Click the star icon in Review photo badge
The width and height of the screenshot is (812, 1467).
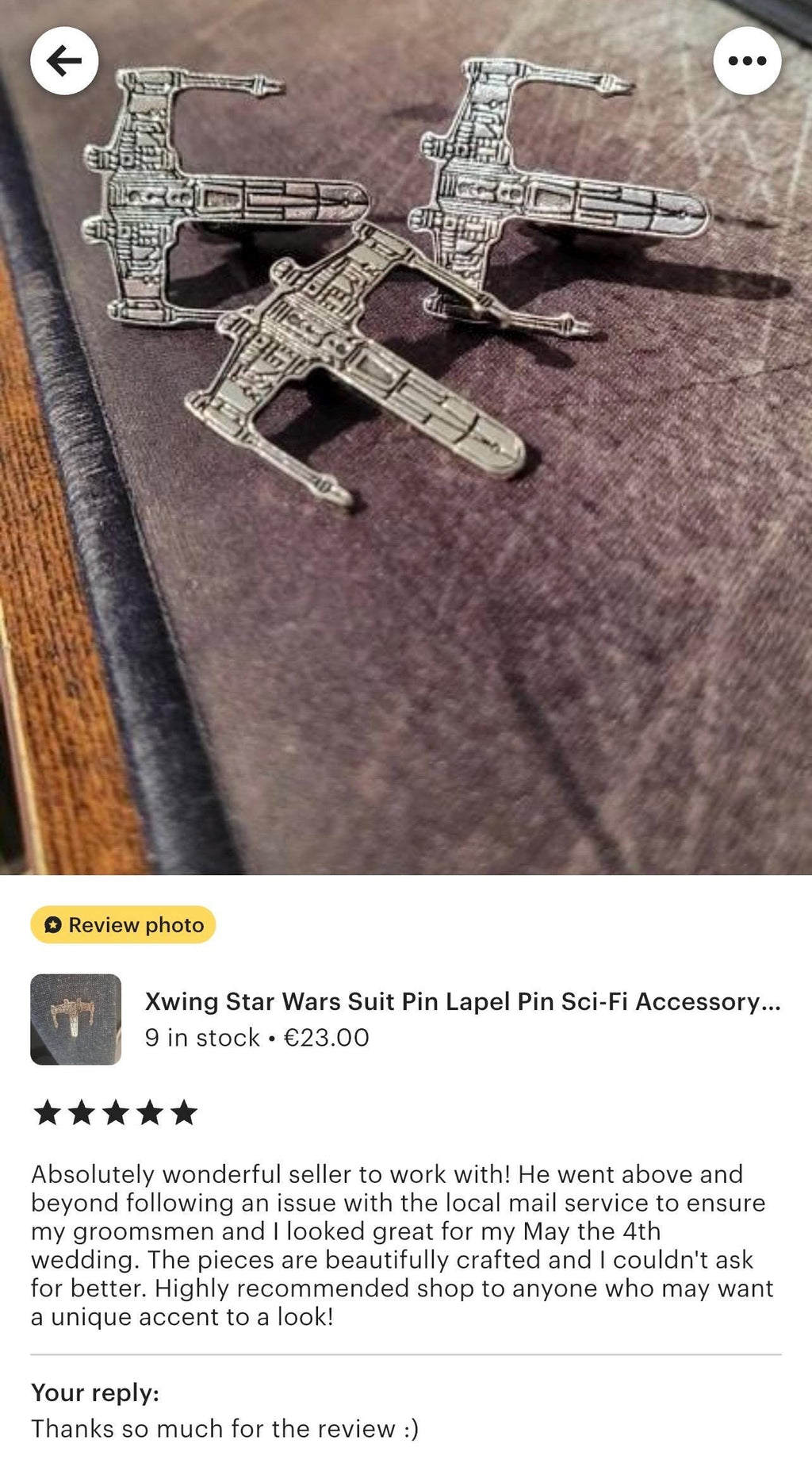pyautogui.click(x=54, y=924)
